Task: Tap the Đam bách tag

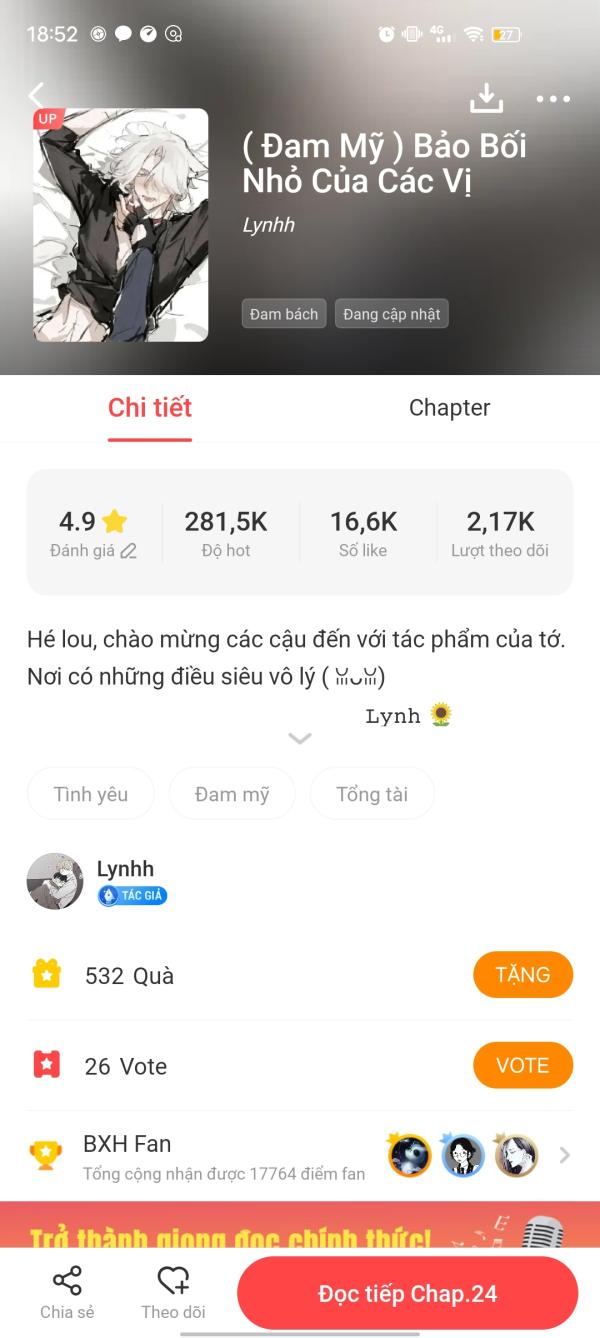Action: 284,314
